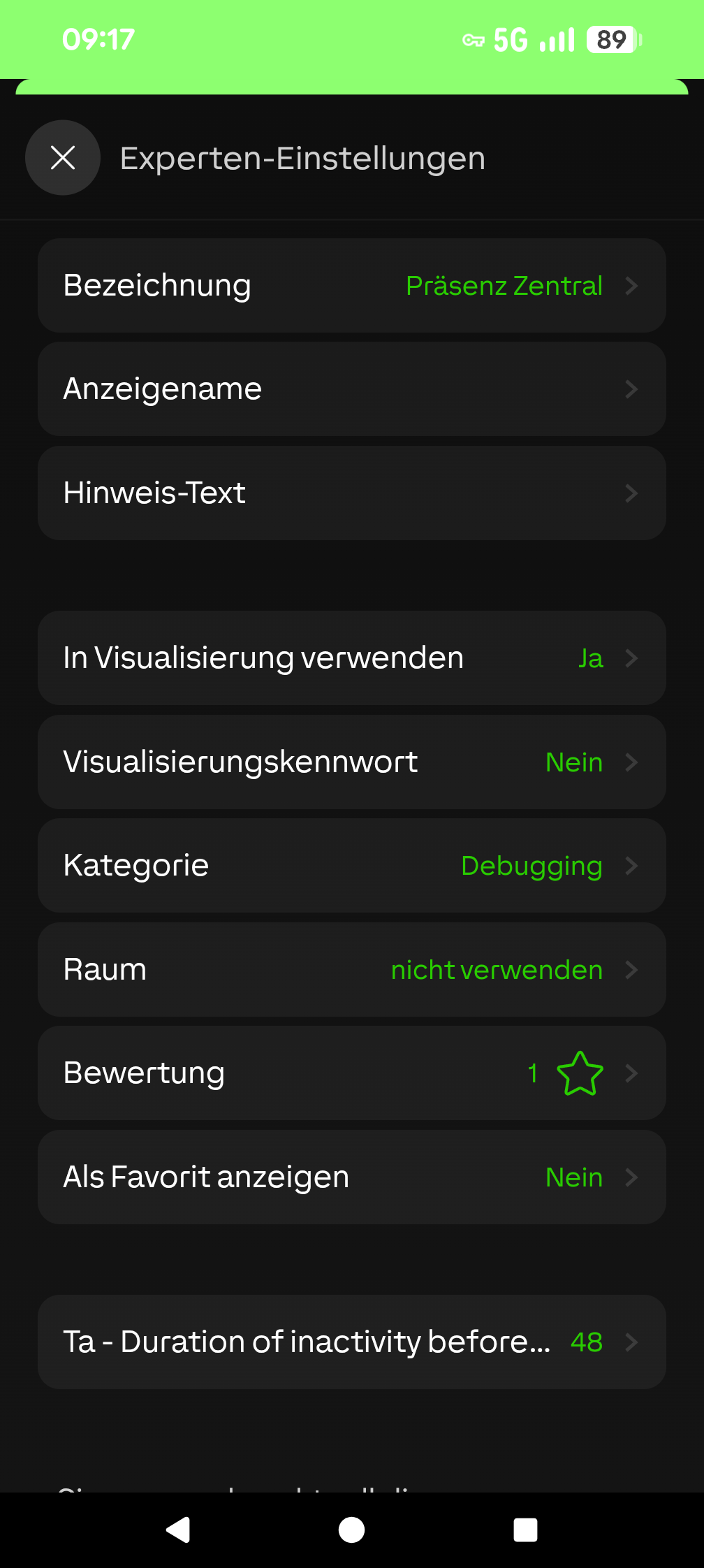Edit the Anzeigename field

coord(351,389)
